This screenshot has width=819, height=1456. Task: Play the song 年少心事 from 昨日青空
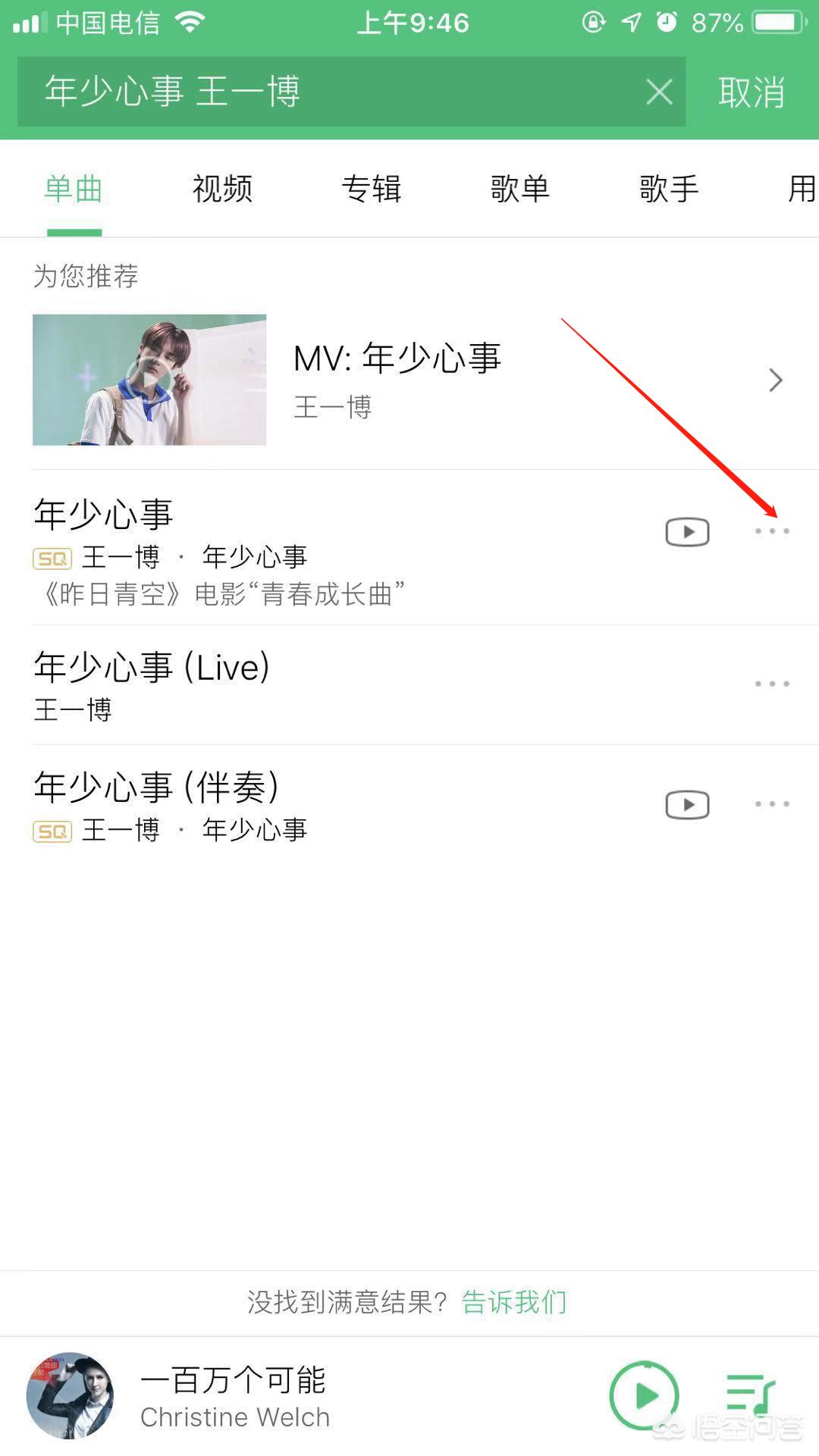pyautogui.click(x=303, y=547)
